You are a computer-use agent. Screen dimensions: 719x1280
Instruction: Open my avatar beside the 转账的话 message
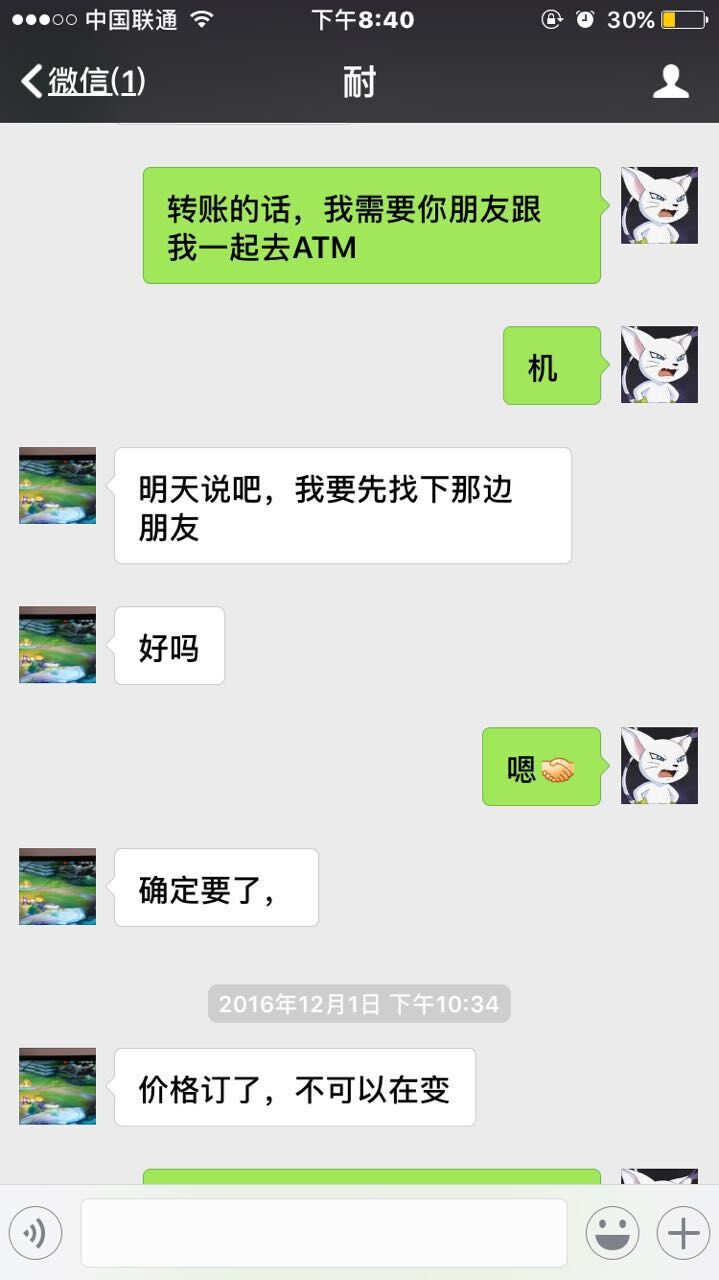tap(659, 206)
